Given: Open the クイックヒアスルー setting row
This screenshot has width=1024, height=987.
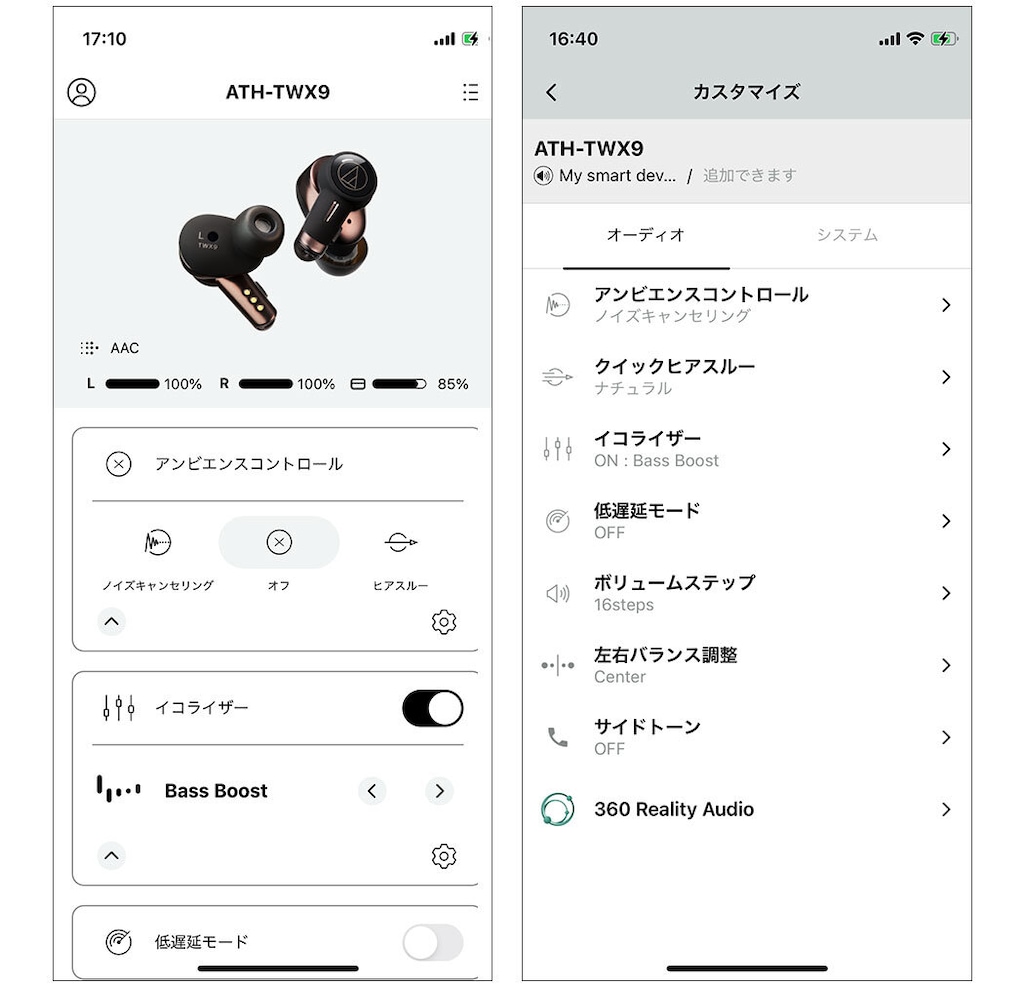Looking at the screenshot, I should (x=746, y=377).
